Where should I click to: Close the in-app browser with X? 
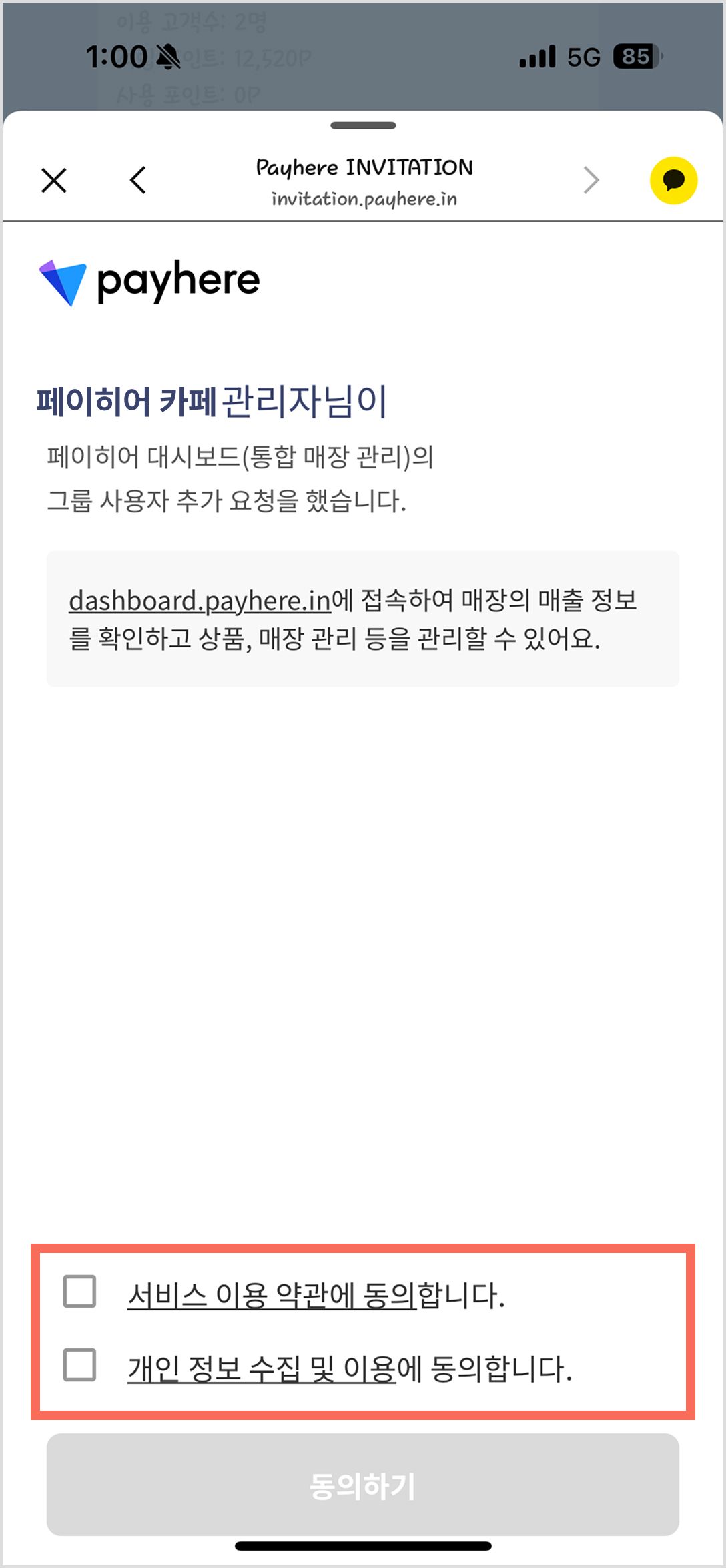(54, 180)
